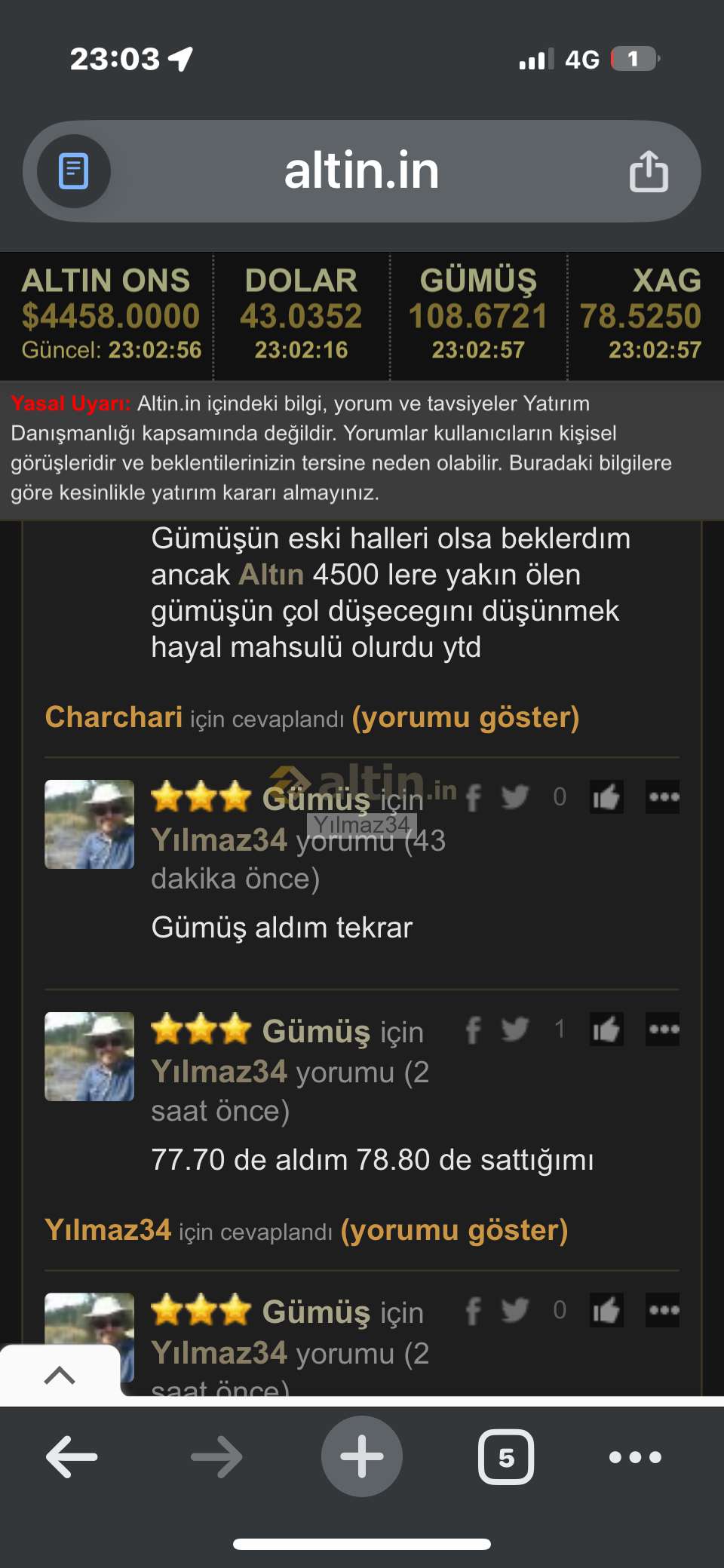This screenshot has width=724, height=1568.
Task: Like the '77.70 de aldım' comment
Action: [x=606, y=1029]
